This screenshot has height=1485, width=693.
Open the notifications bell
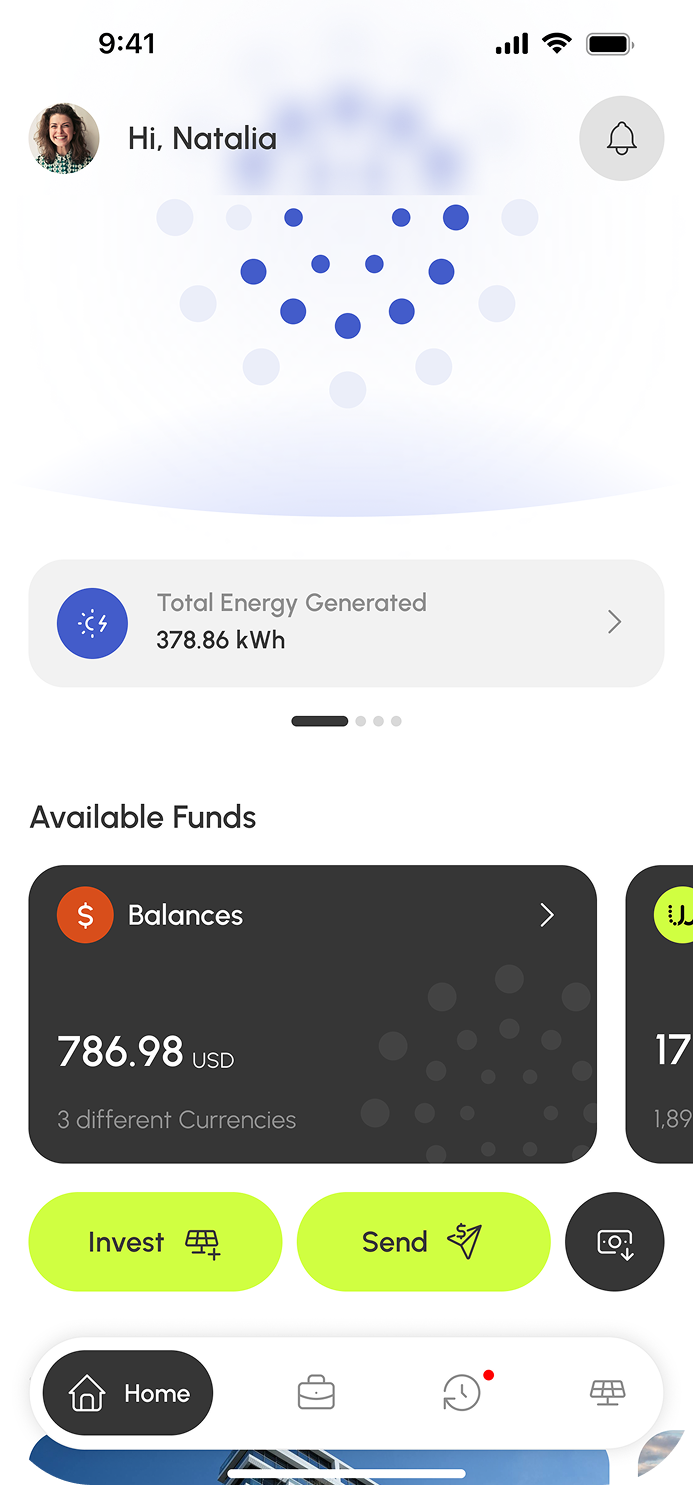click(622, 138)
